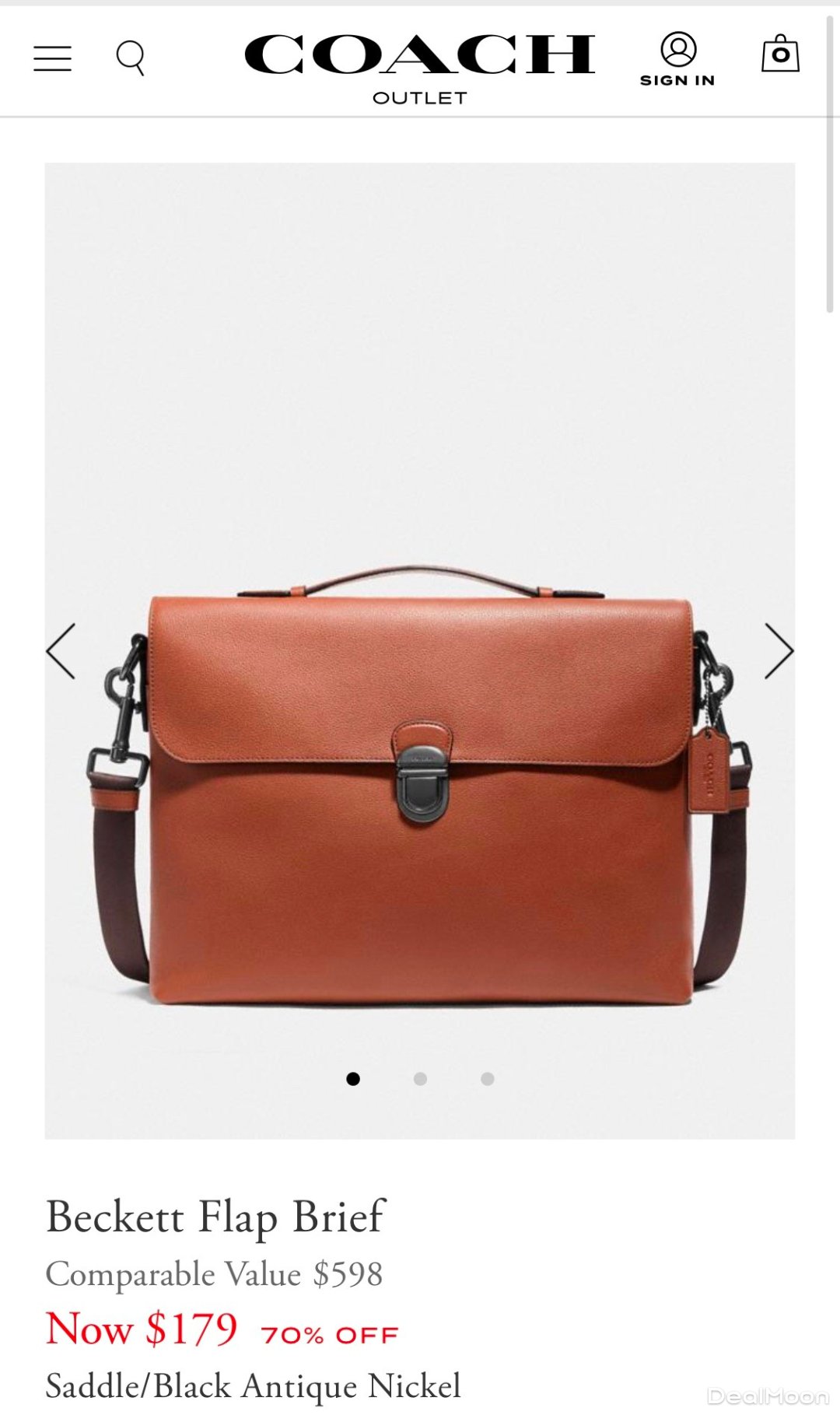This screenshot has width=840, height=1415.
Task: Select the second image indicator dot
Action: click(420, 1079)
